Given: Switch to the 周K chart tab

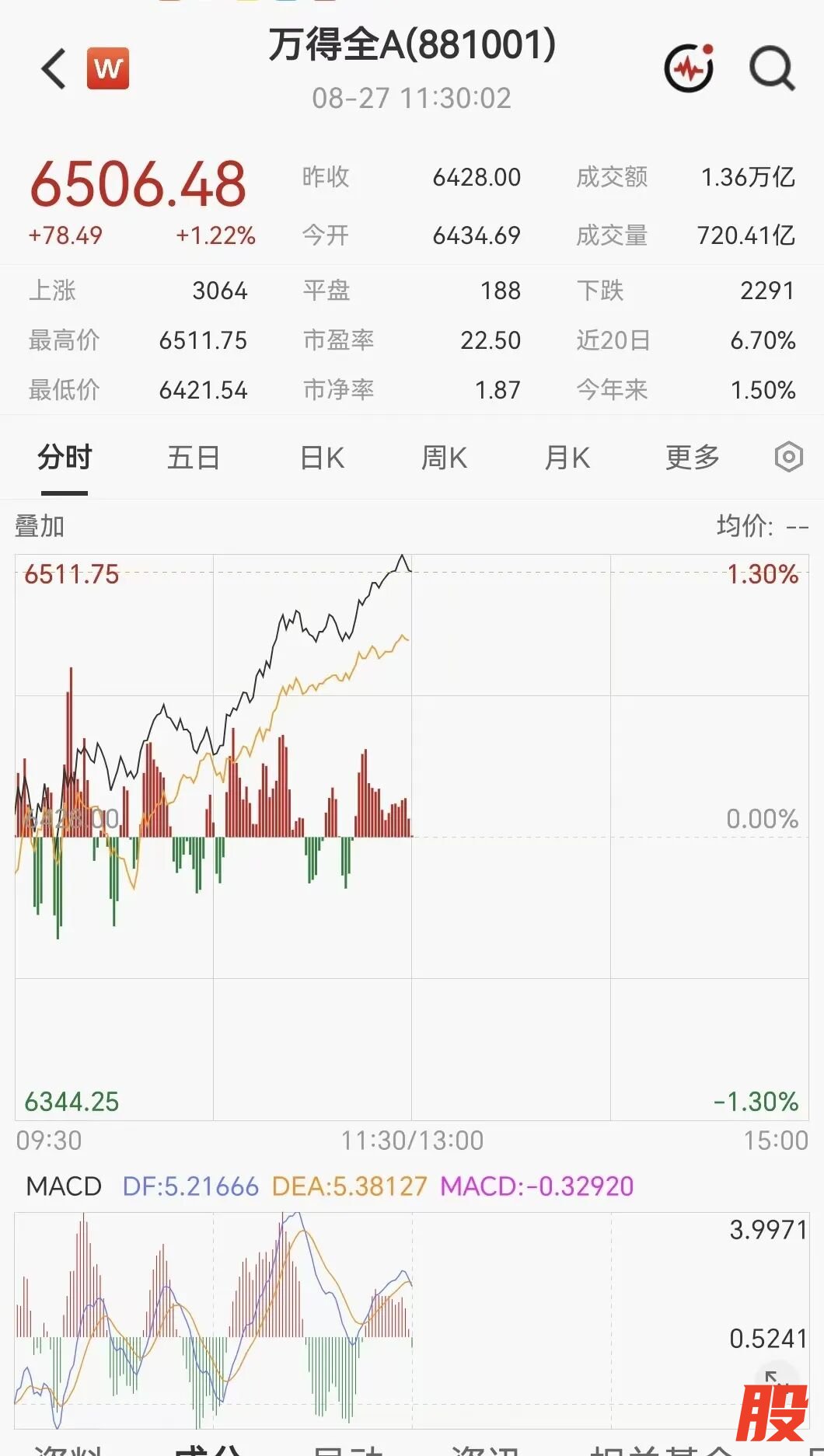Looking at the screenshot, I should point(444,458).
